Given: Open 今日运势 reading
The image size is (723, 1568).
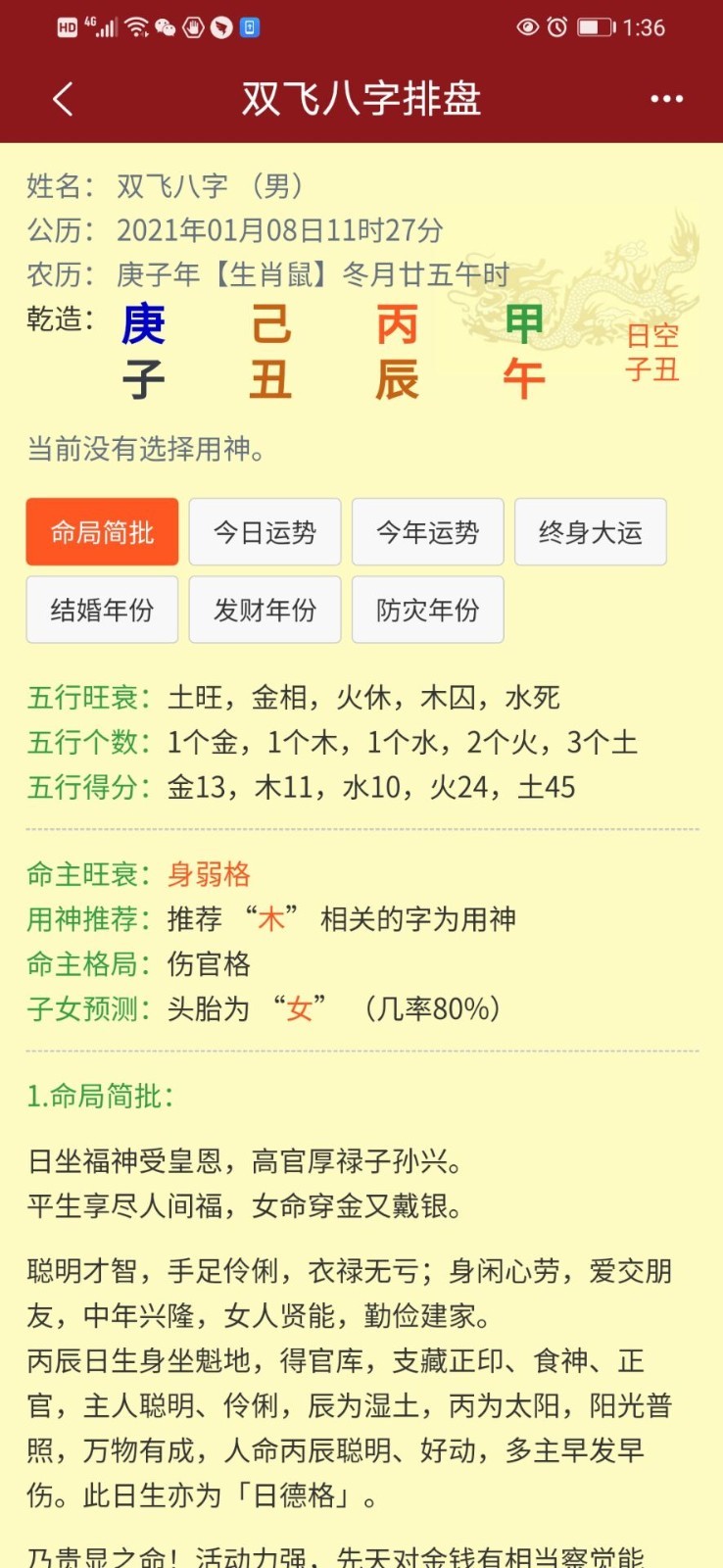Looking at the screenshot, I should click(x=265, y=532).
